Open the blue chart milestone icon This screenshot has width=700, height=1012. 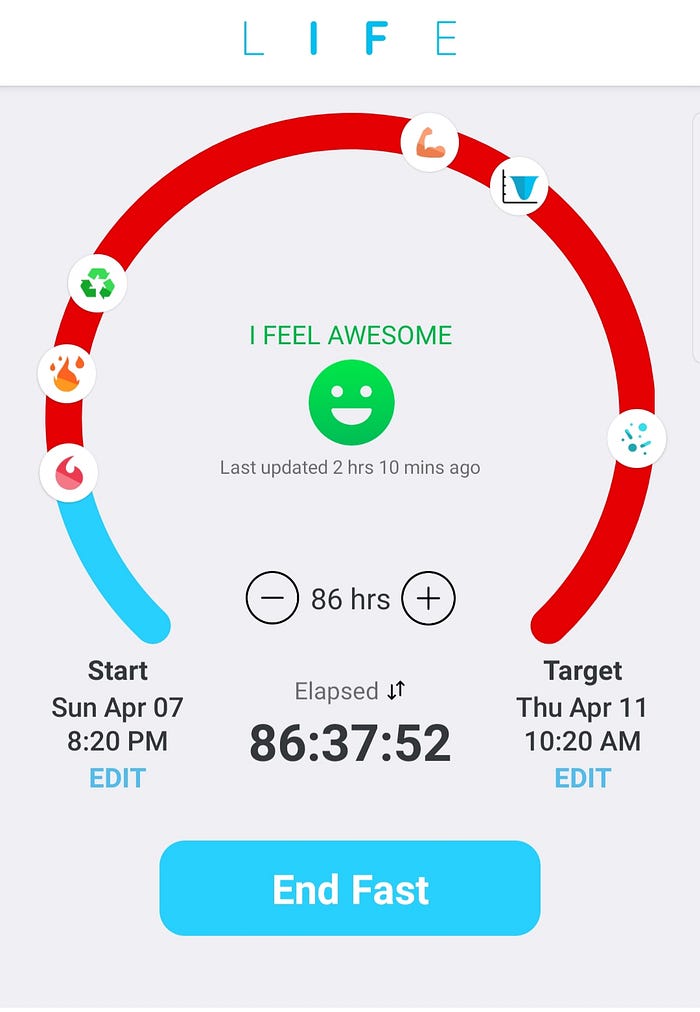520,187
